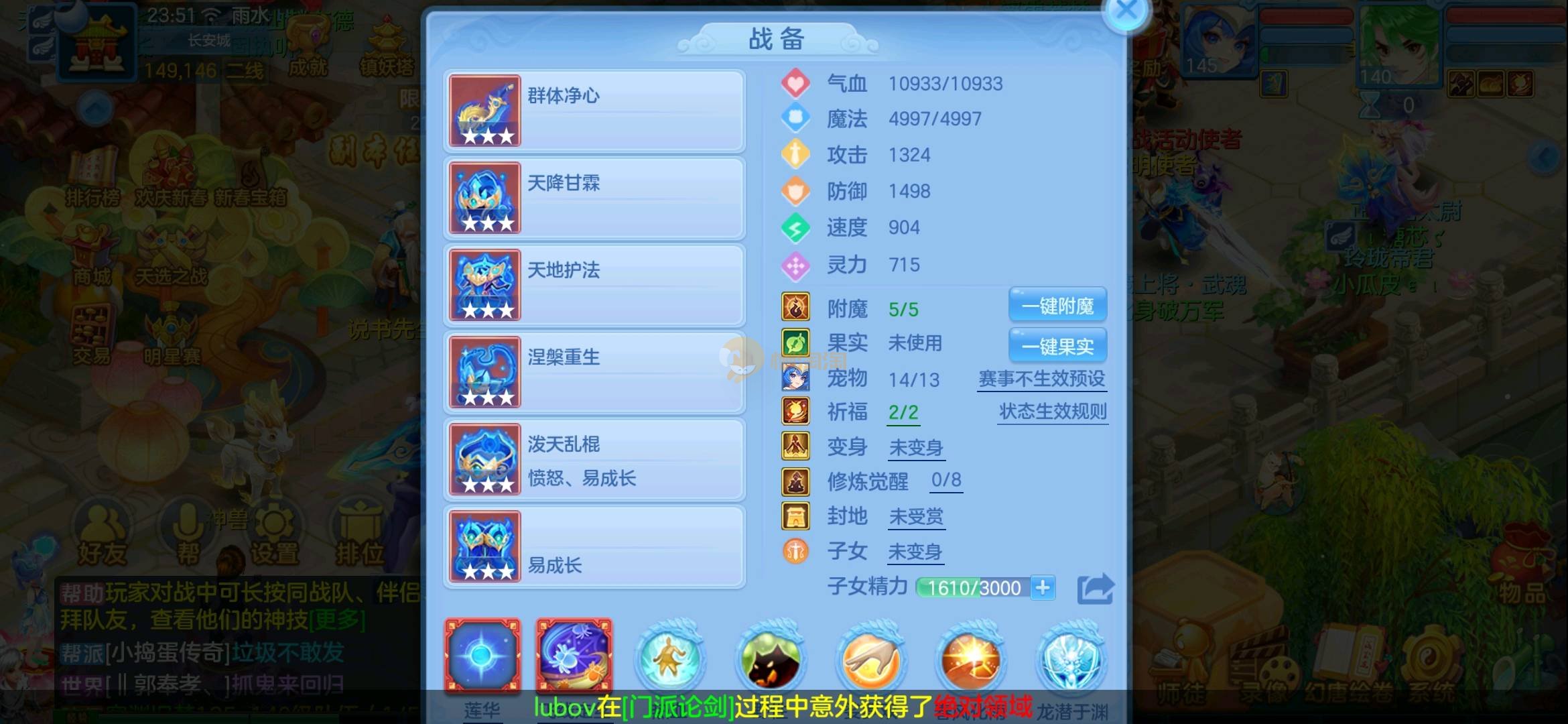Open 修炼觉醒 progress 0/8
1568x724 pixels.
(x=946, y=481)
